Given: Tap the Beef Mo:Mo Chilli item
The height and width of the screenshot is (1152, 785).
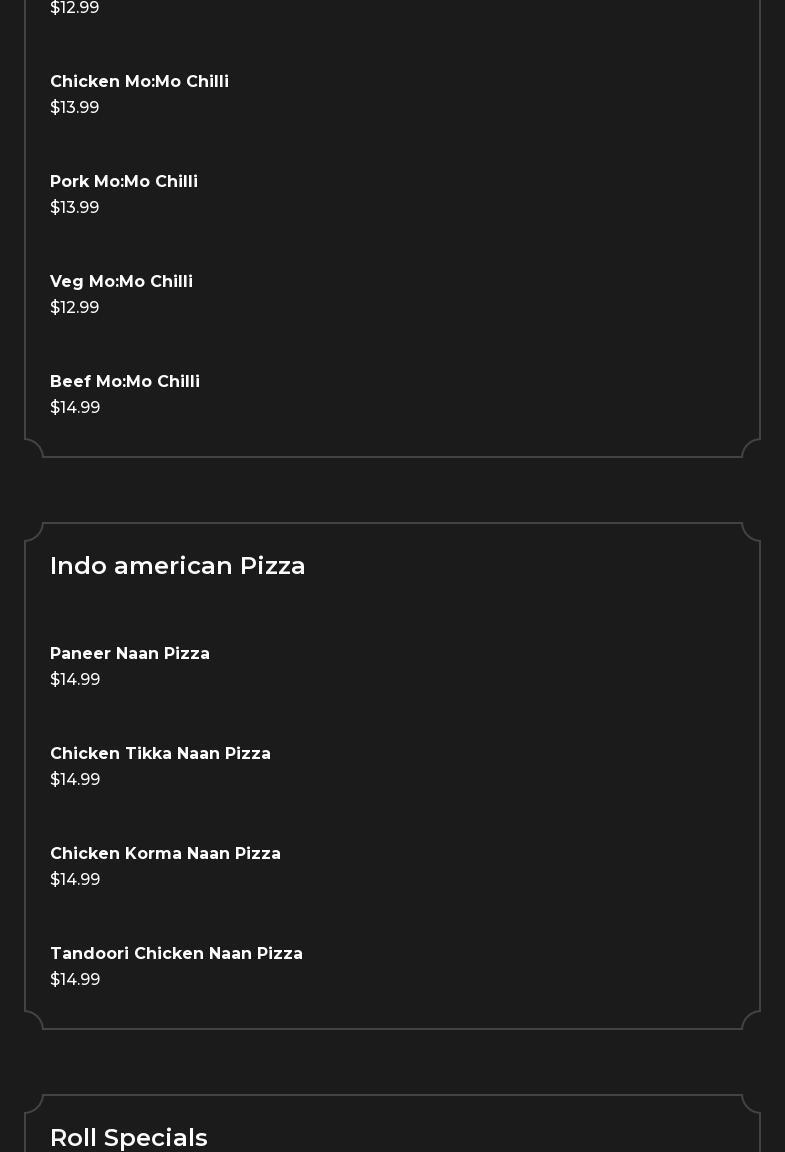Looking at the screenshot, I should (125, 382).
